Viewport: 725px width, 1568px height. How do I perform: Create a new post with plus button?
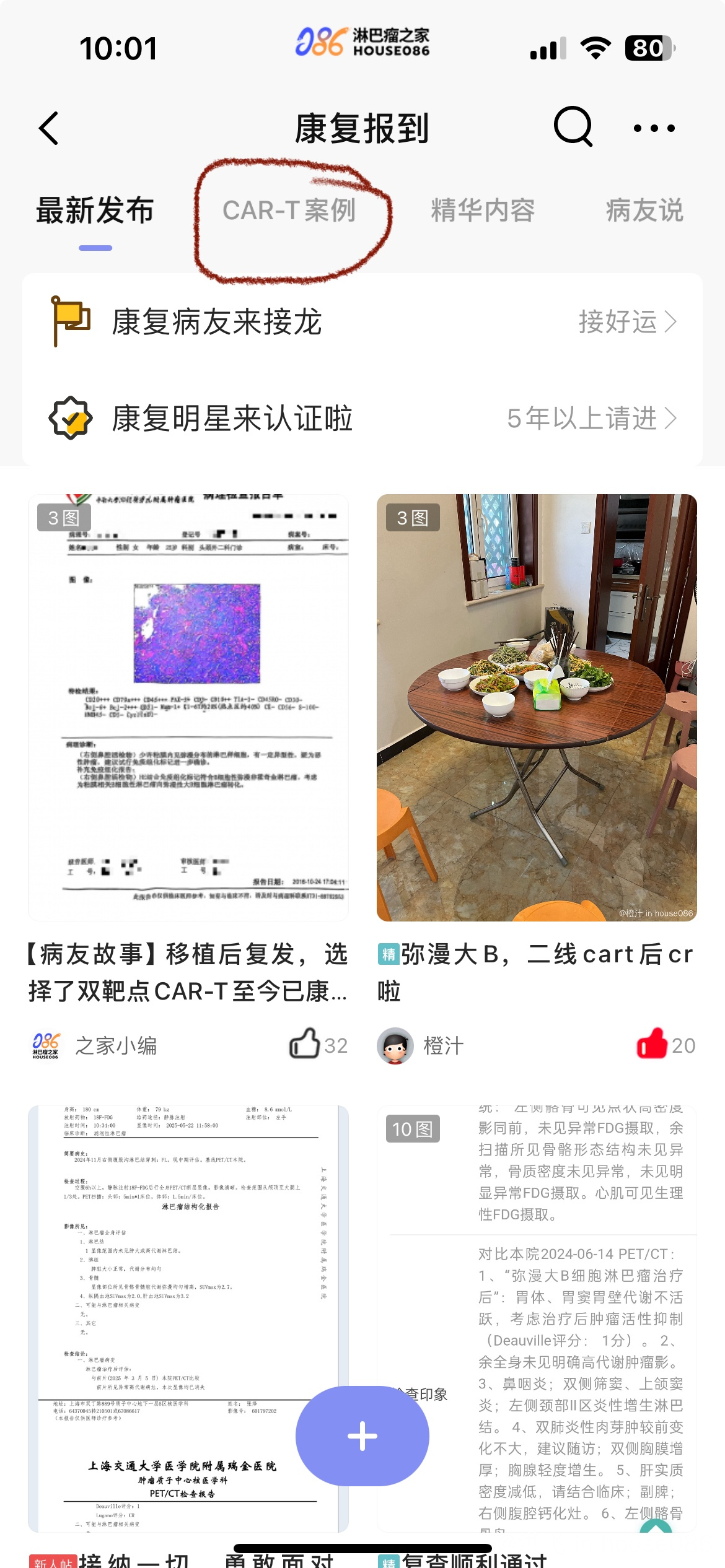tap(362, 1435)
